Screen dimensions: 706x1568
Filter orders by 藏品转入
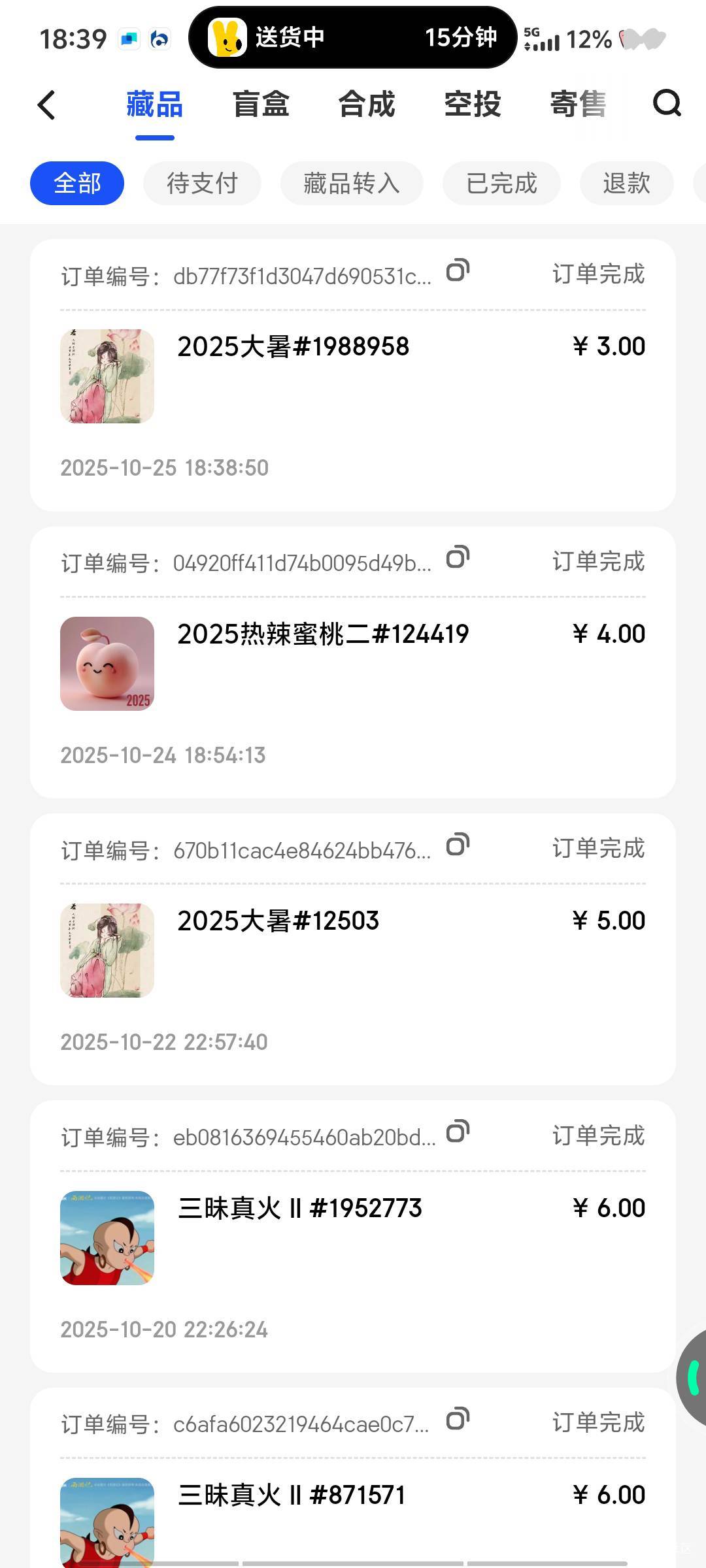pyautogui.click(x=352, y=184)
